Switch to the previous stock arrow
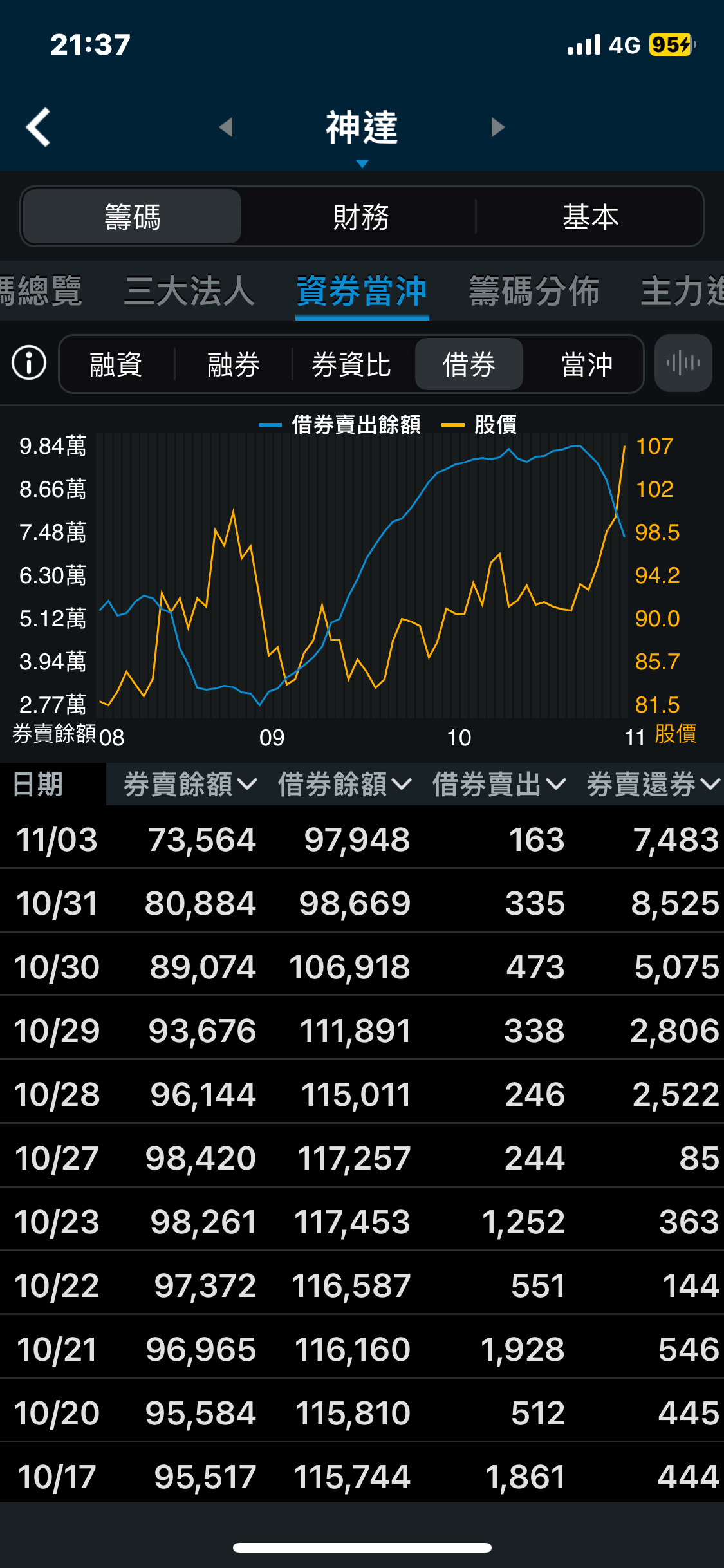724x1568 pixels. tap(226, 127)
